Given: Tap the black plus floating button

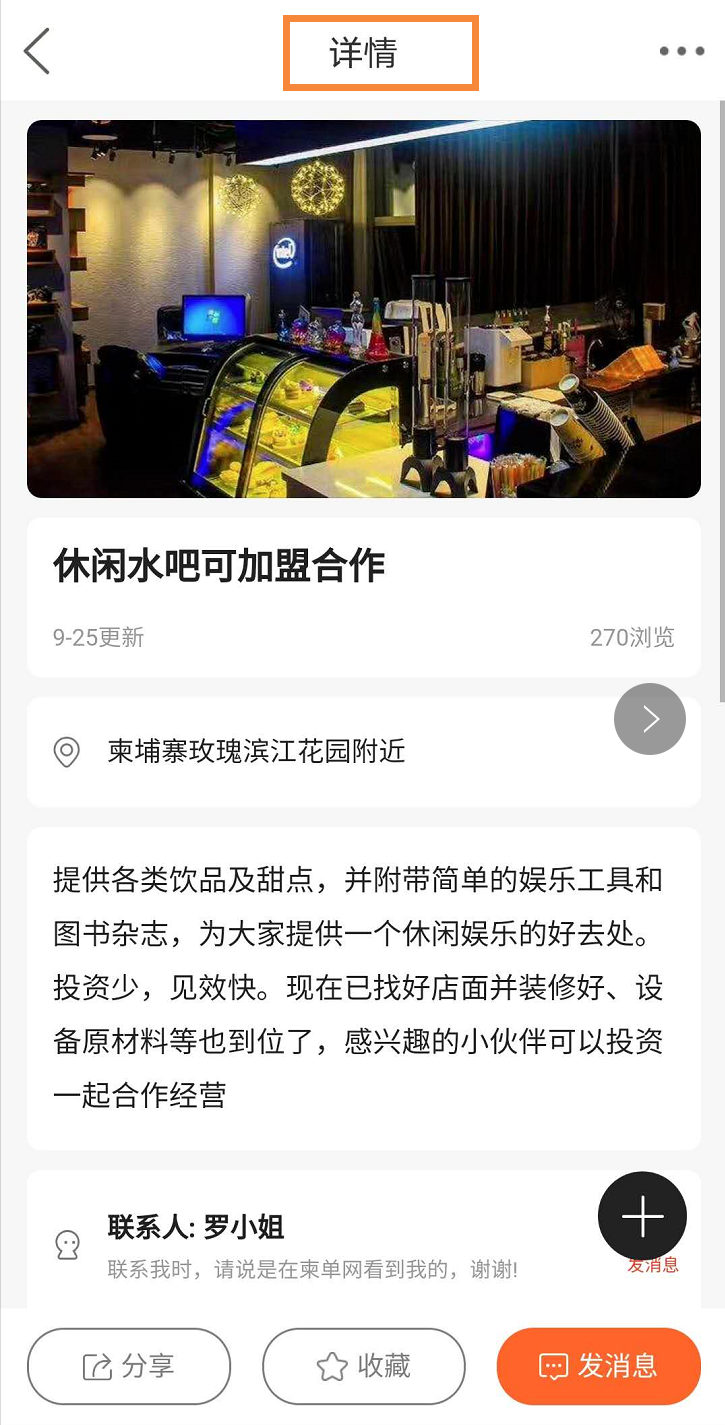Looking at the screenshot, I should (x=642, y=1216).
